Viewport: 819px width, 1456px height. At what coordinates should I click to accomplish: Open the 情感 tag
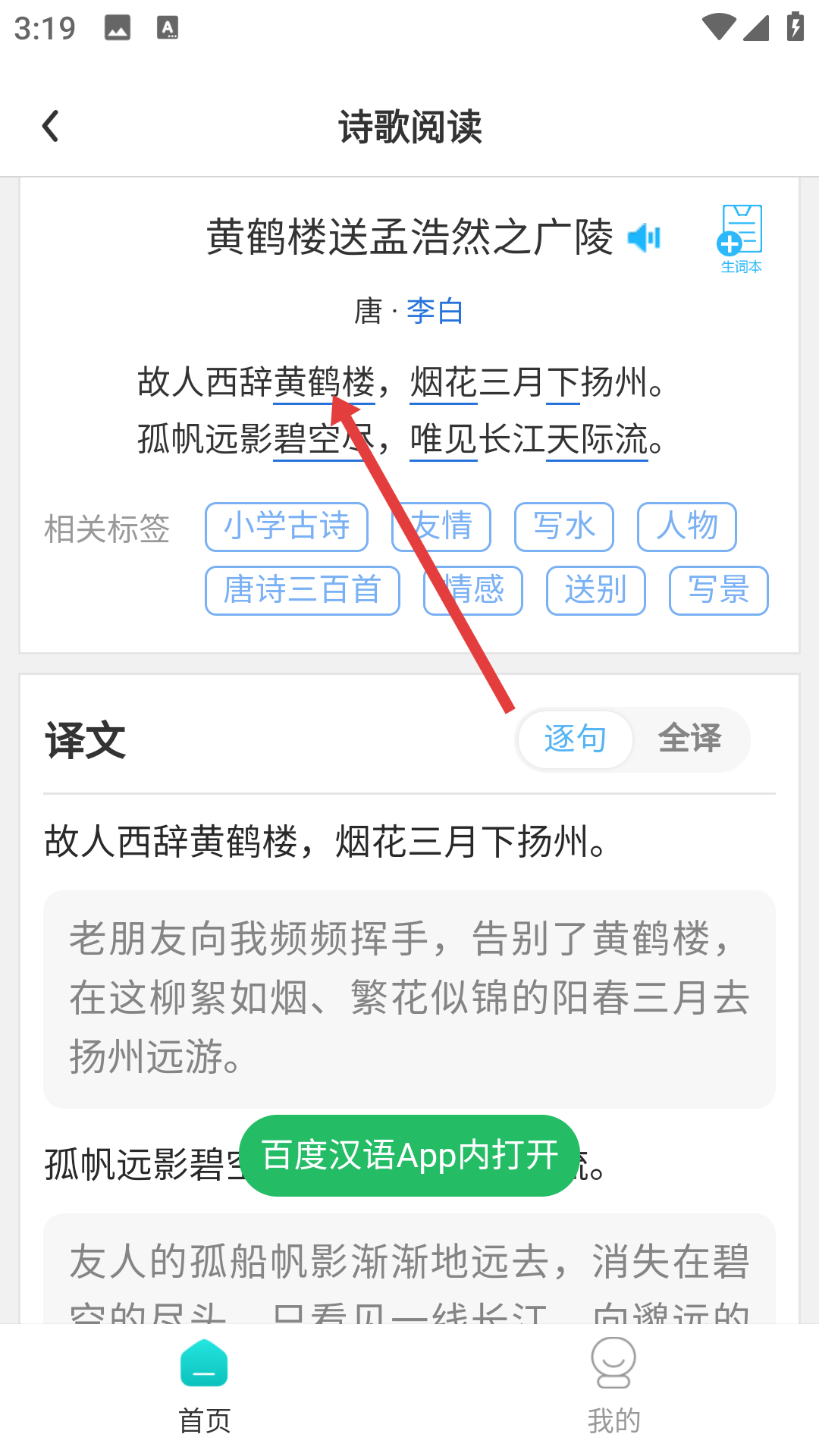473,591
